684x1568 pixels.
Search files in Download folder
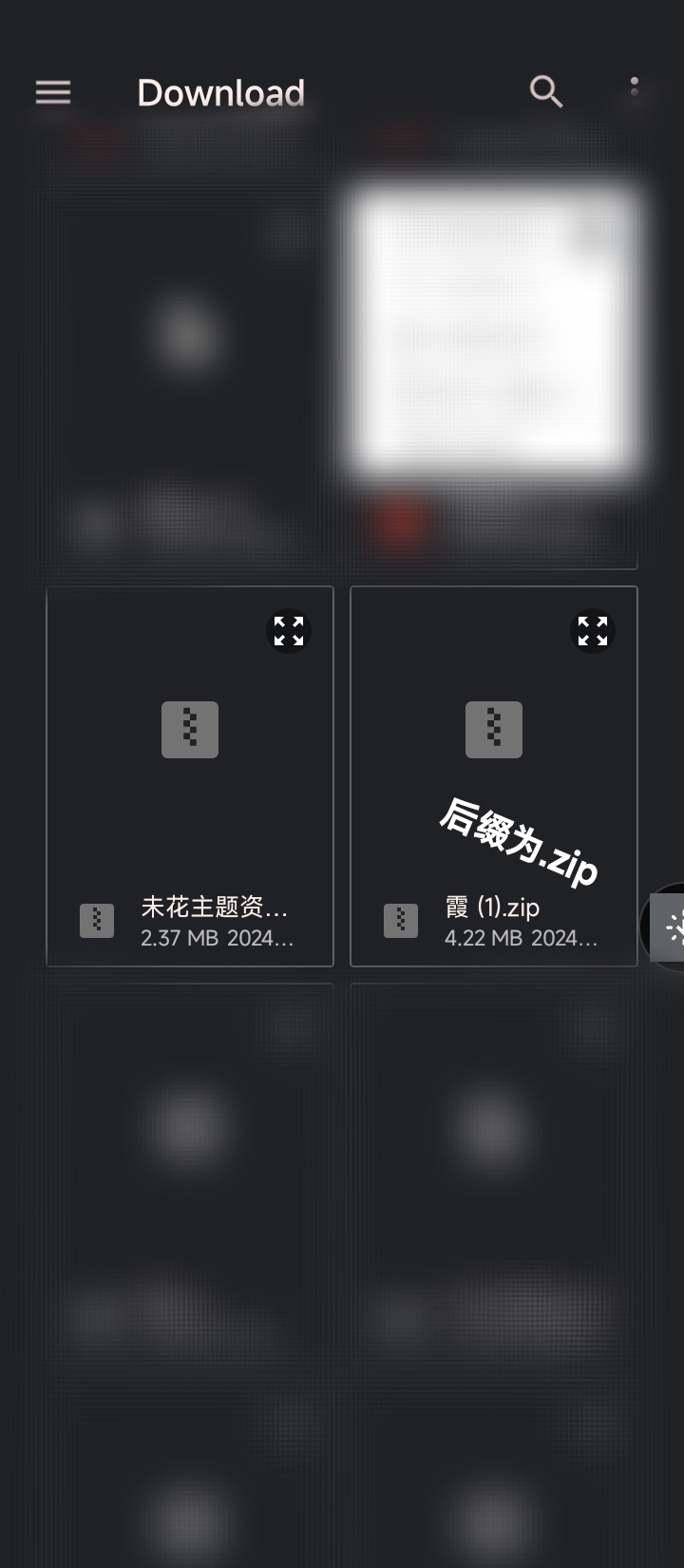[545, 92]
